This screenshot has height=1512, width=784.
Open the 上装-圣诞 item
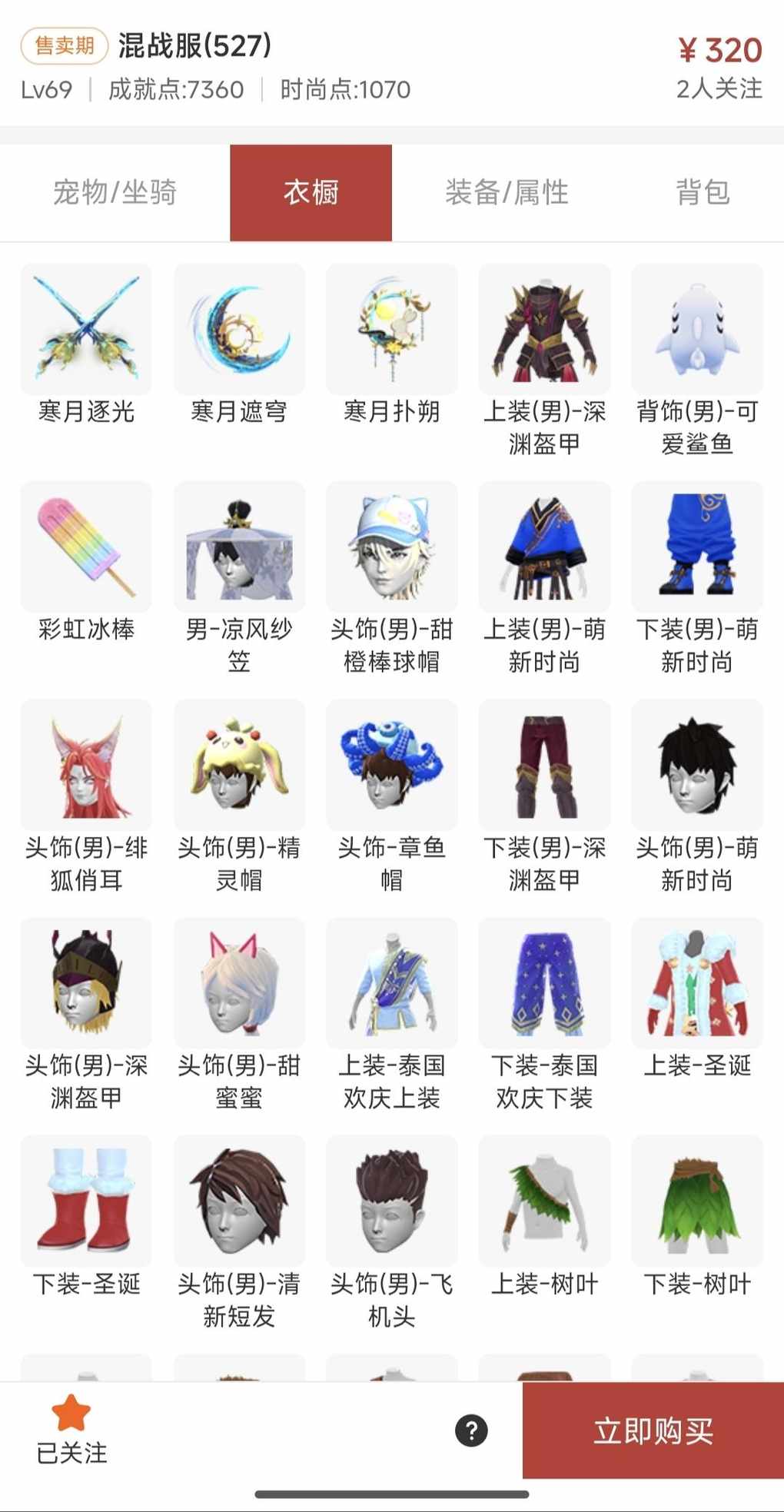pos(697,983)
